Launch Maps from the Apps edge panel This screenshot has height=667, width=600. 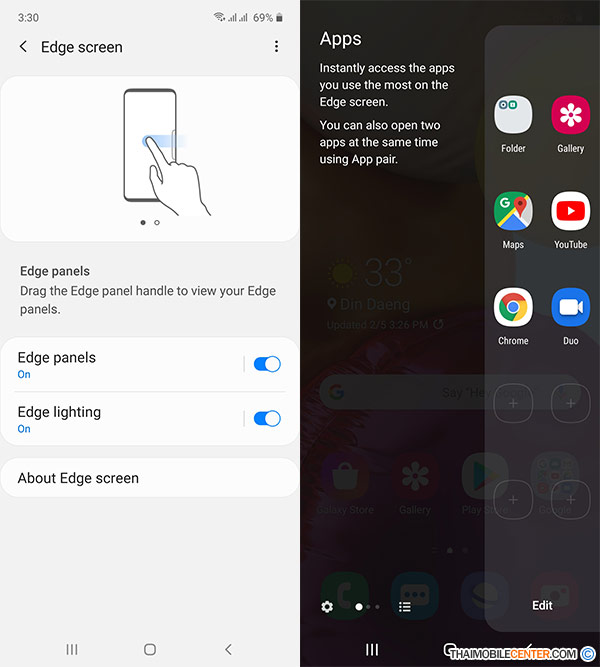tap(513, 212)
